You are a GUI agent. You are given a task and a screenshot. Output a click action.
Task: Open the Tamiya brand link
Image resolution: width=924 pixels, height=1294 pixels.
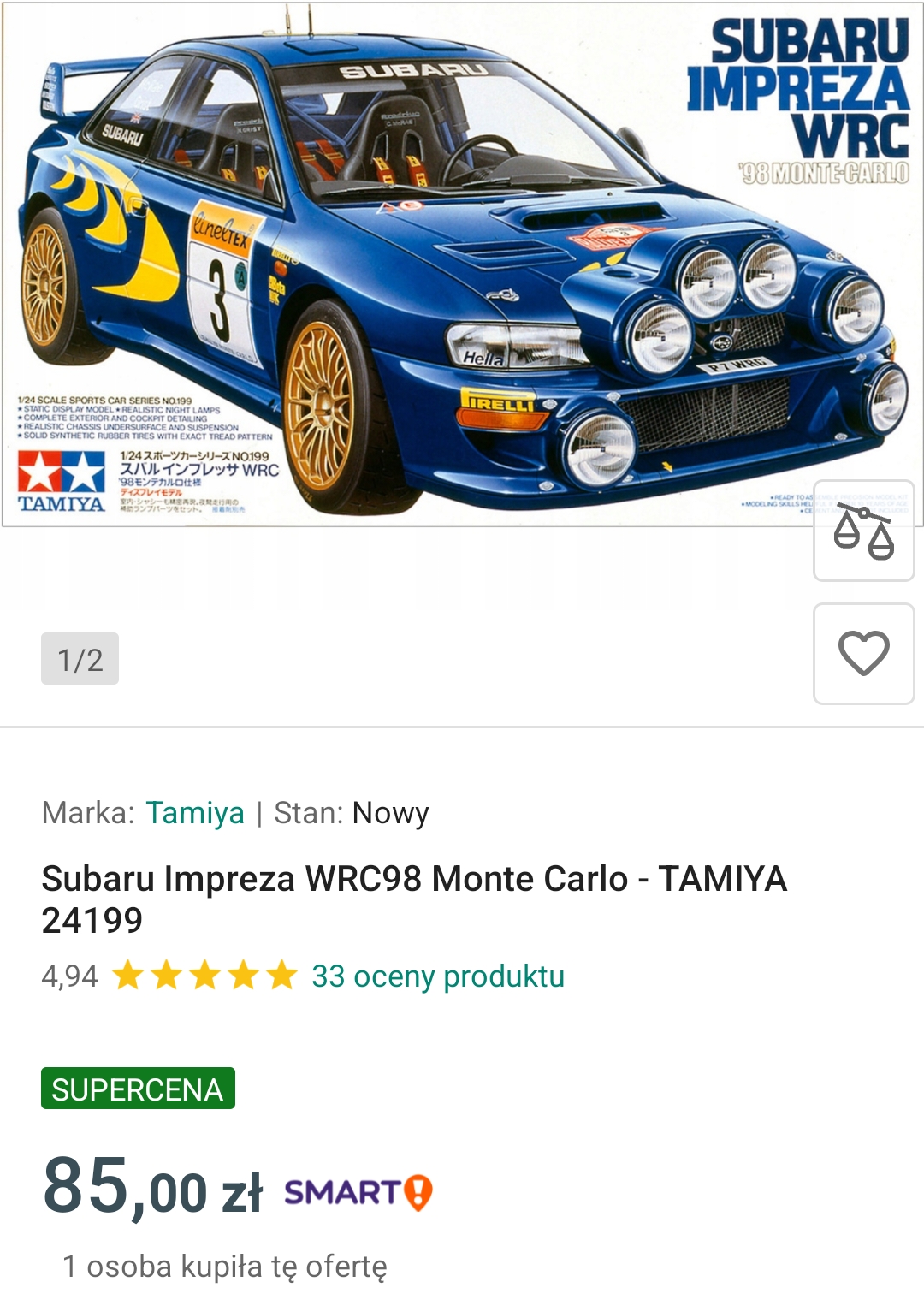[195, 813]
